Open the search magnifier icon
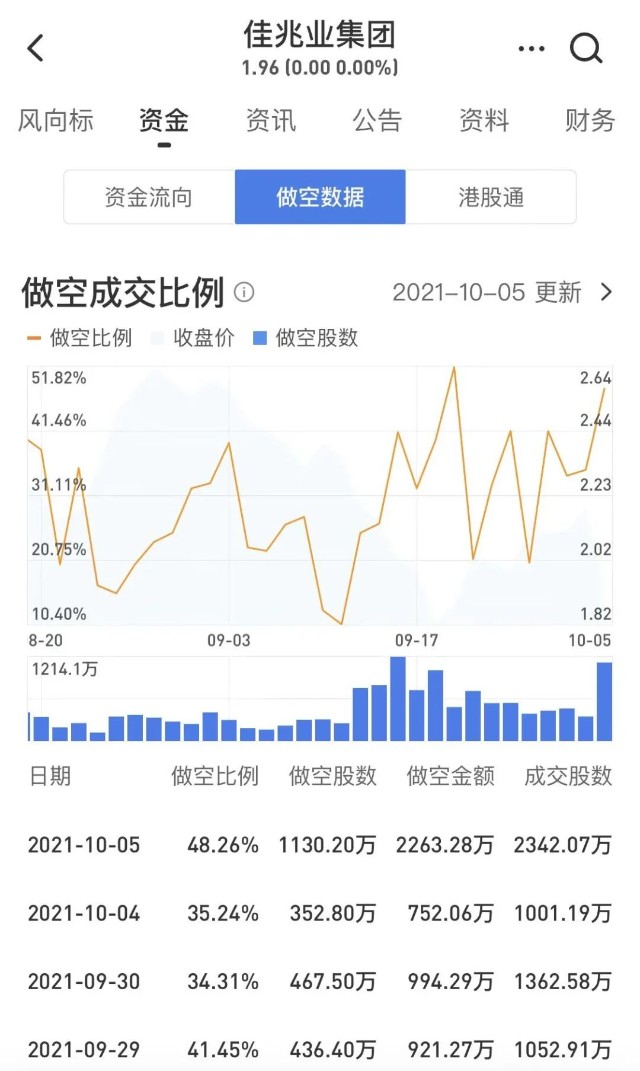The width and height of the screenshot is (640, 1071). (585, 48)
